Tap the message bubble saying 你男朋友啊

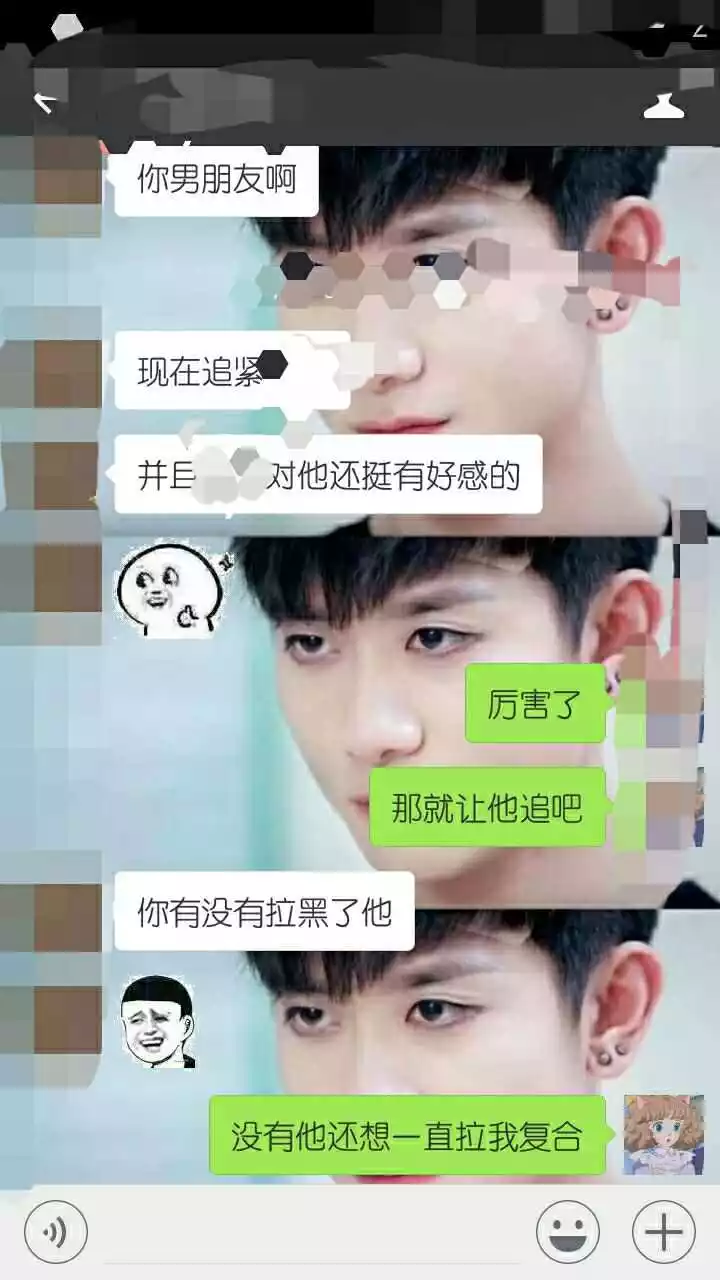[x=216, y=180]
